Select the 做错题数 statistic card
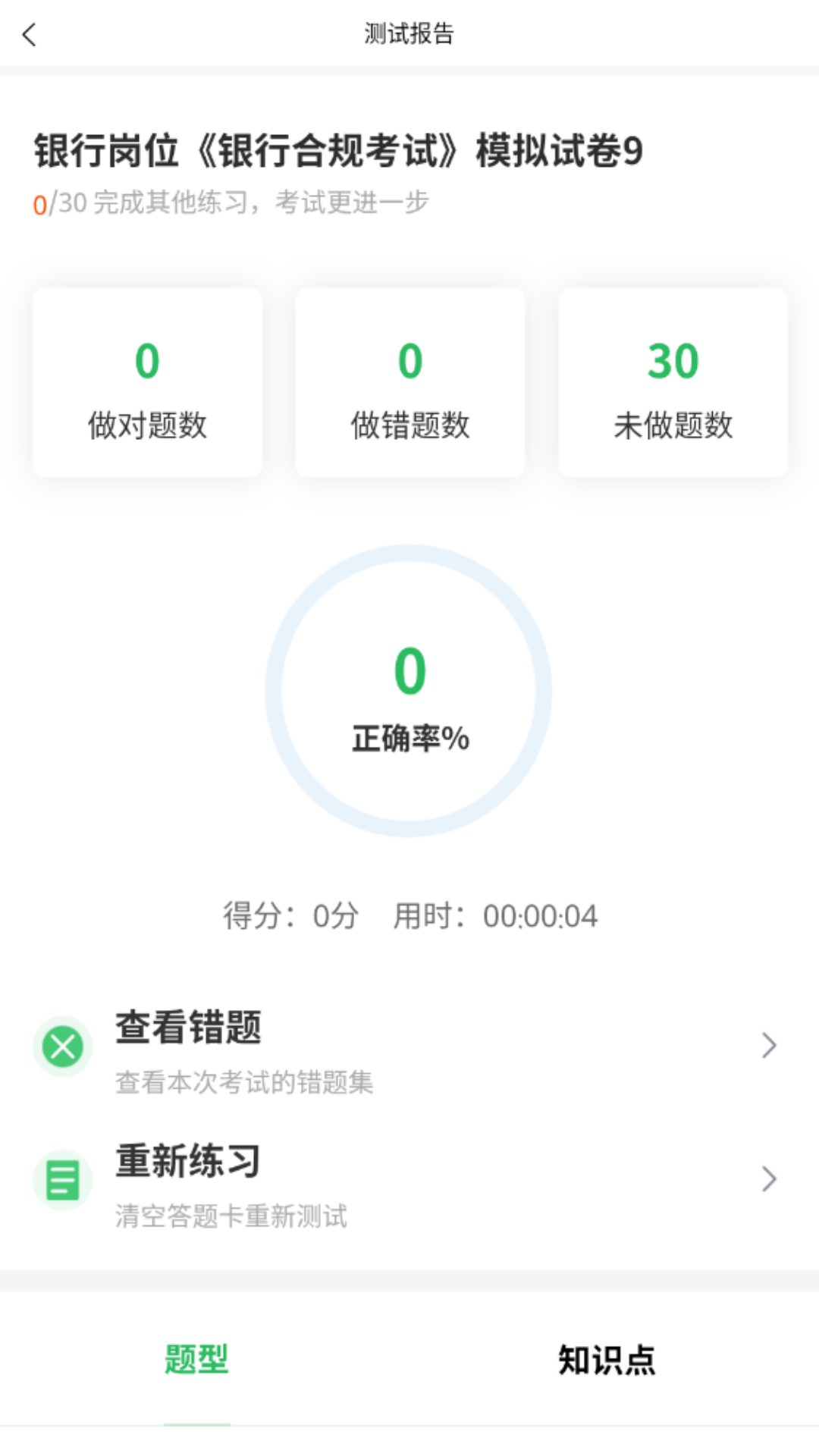Viewport: 819px width, 1456px height. (409, 381)
